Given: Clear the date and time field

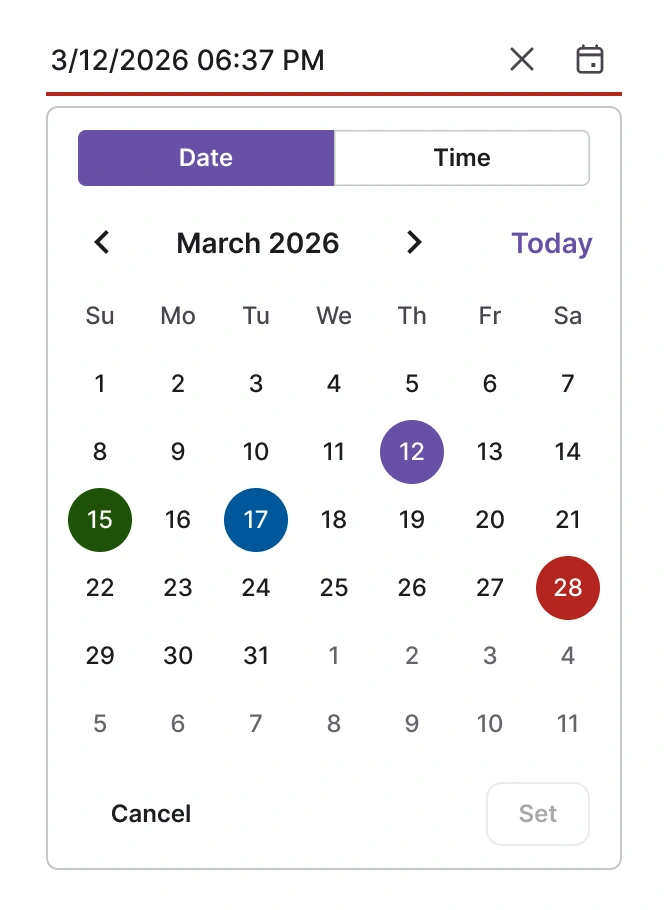Looking at the screenshot, I should click(522, 60).
